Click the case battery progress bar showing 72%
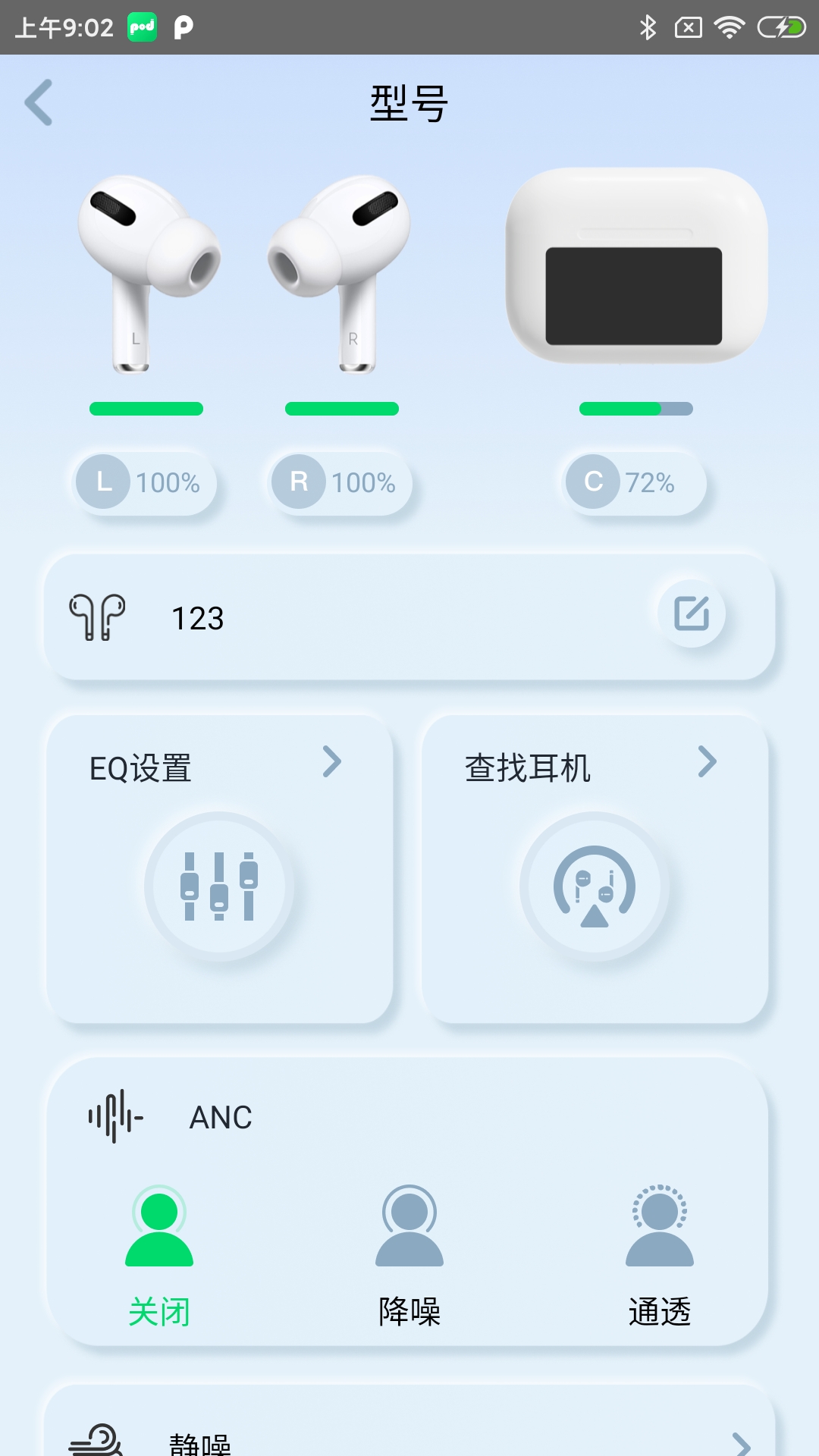 (x=637, y=409)
